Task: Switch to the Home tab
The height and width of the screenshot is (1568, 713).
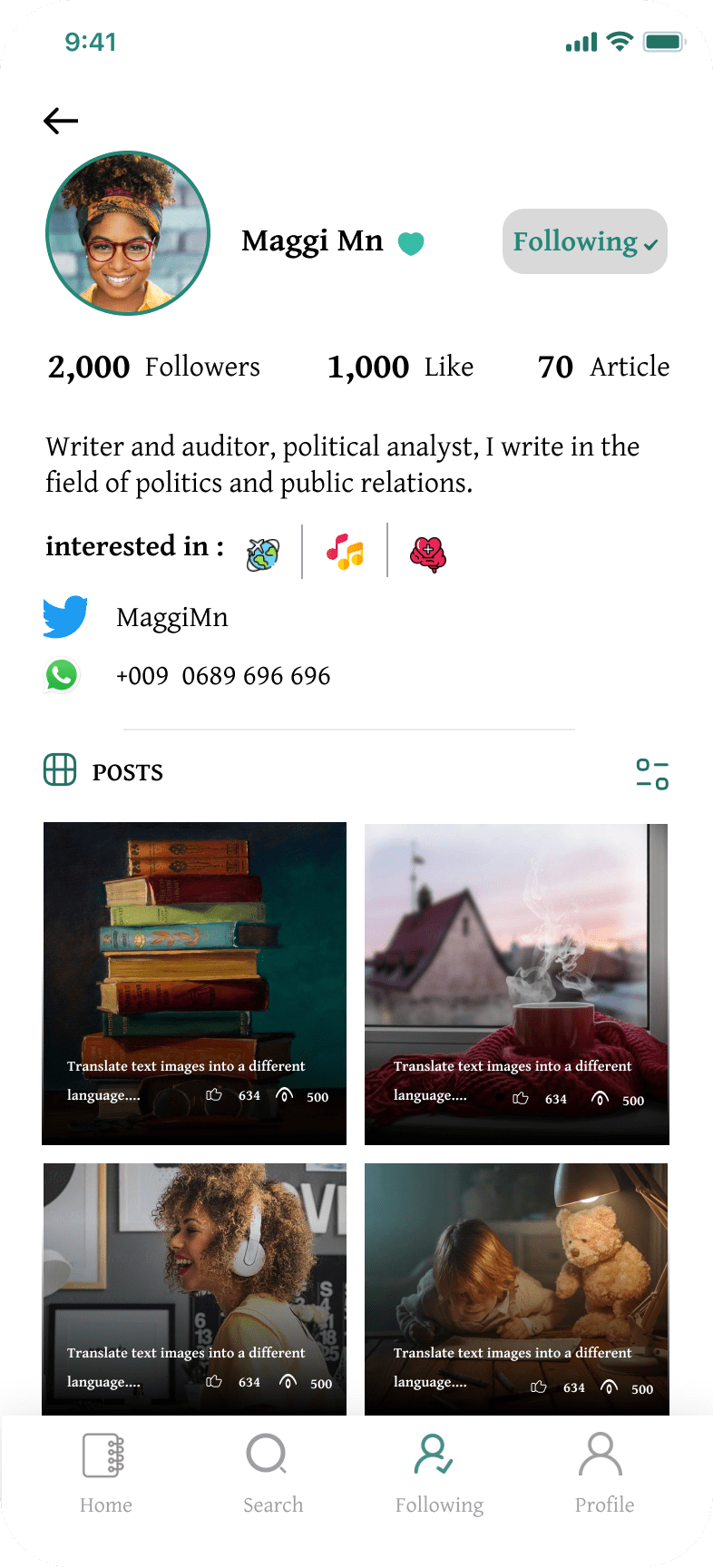Action: pos(105,1474)
